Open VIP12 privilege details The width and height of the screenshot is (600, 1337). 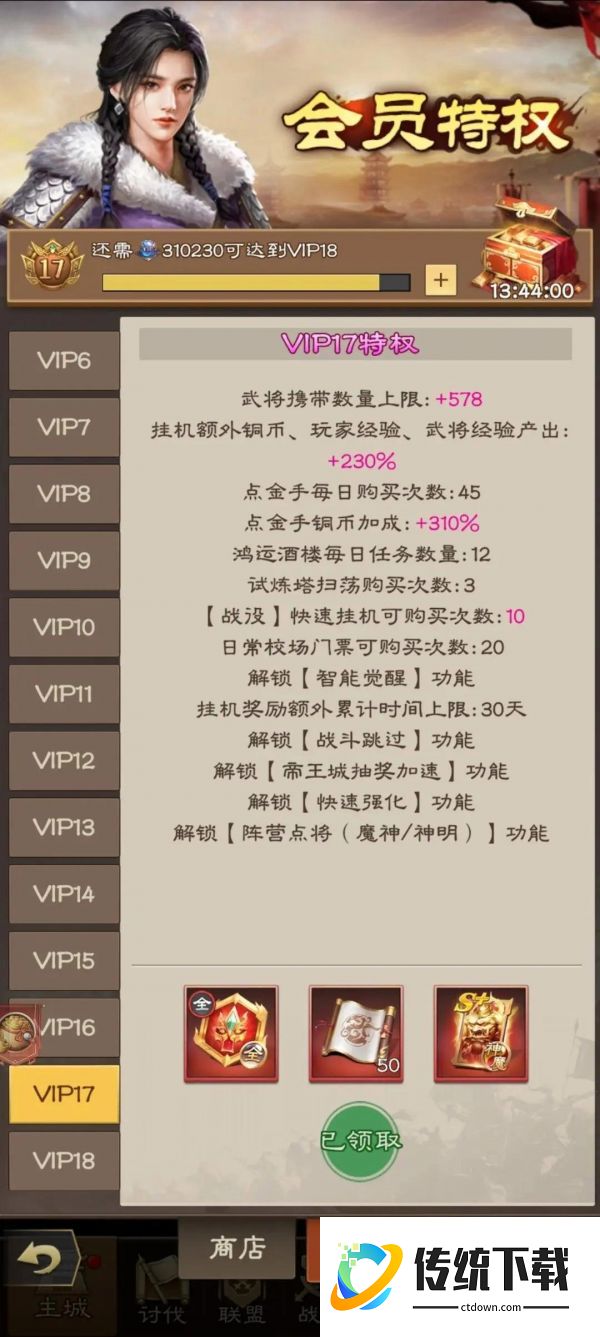pyautogui.click(x=64, y=760)
